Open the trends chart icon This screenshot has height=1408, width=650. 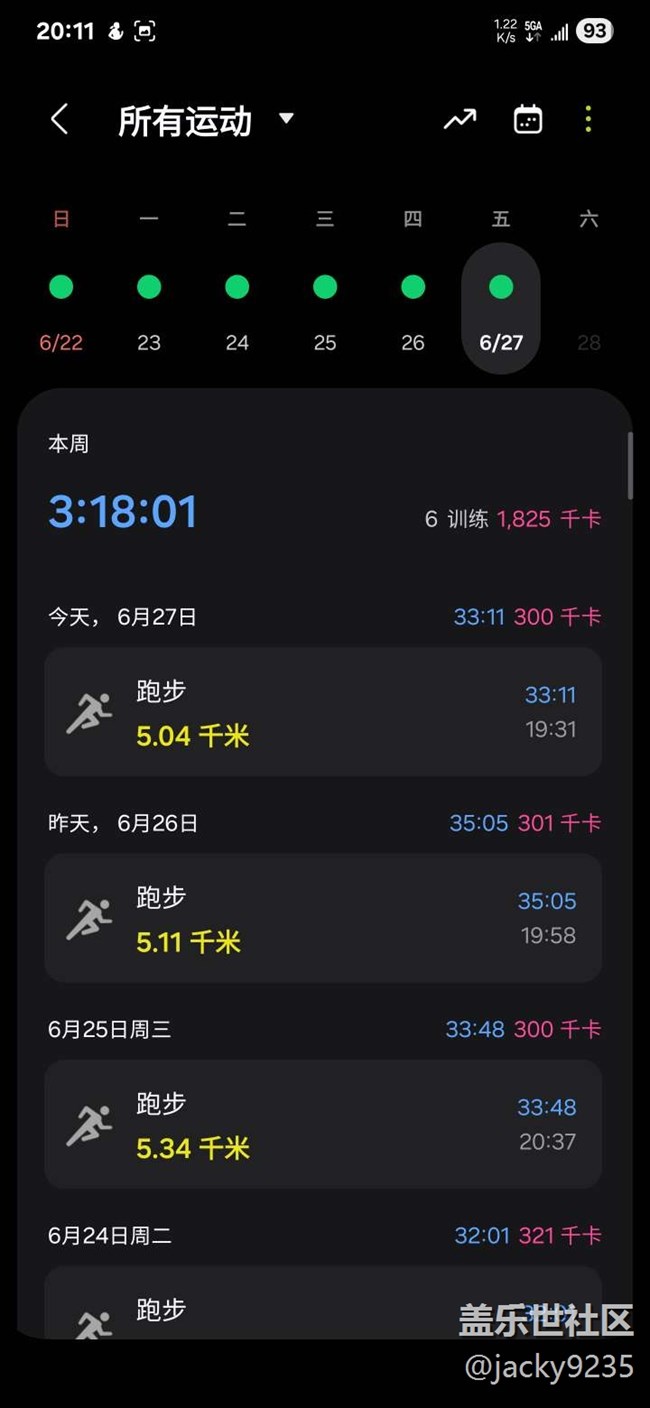(460, 120)
